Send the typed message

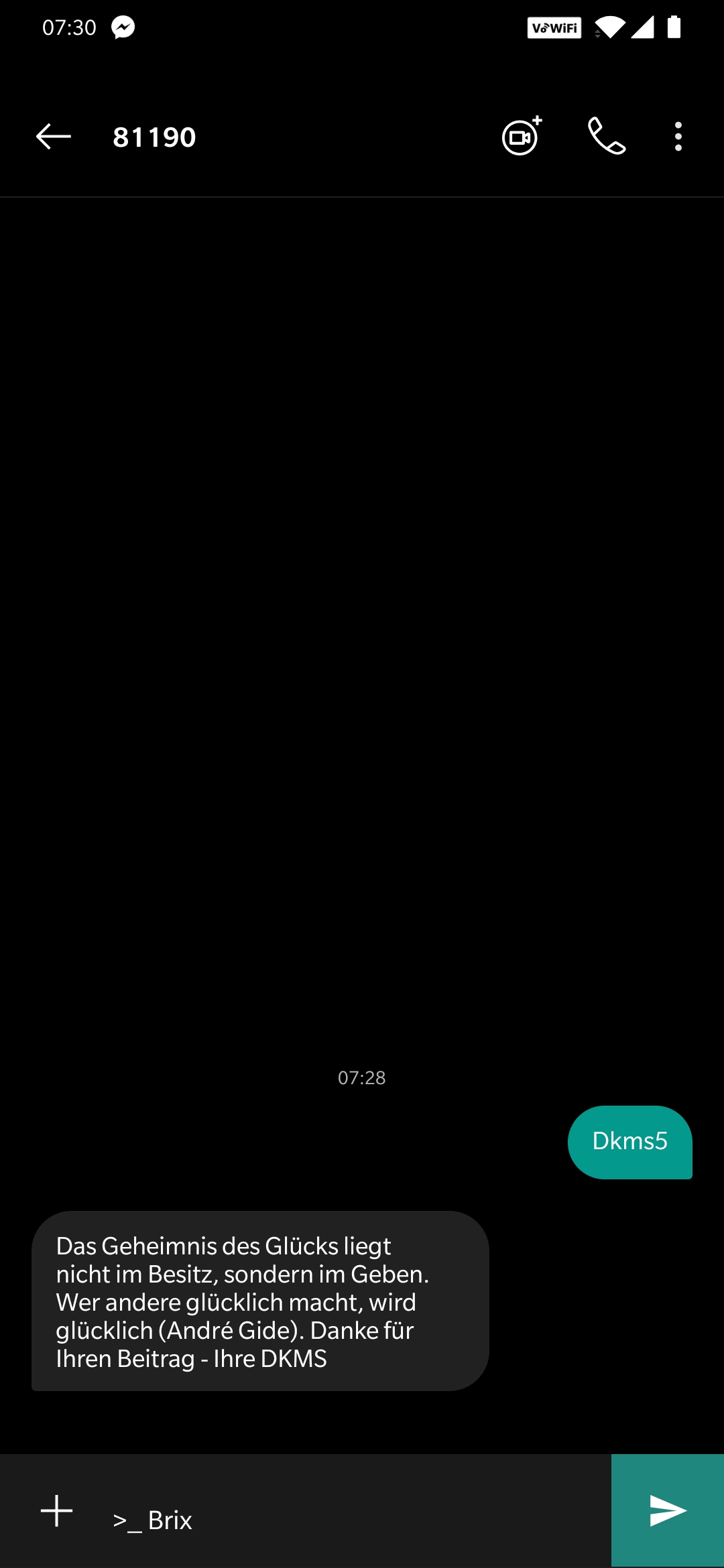[x=668, y=1511]
